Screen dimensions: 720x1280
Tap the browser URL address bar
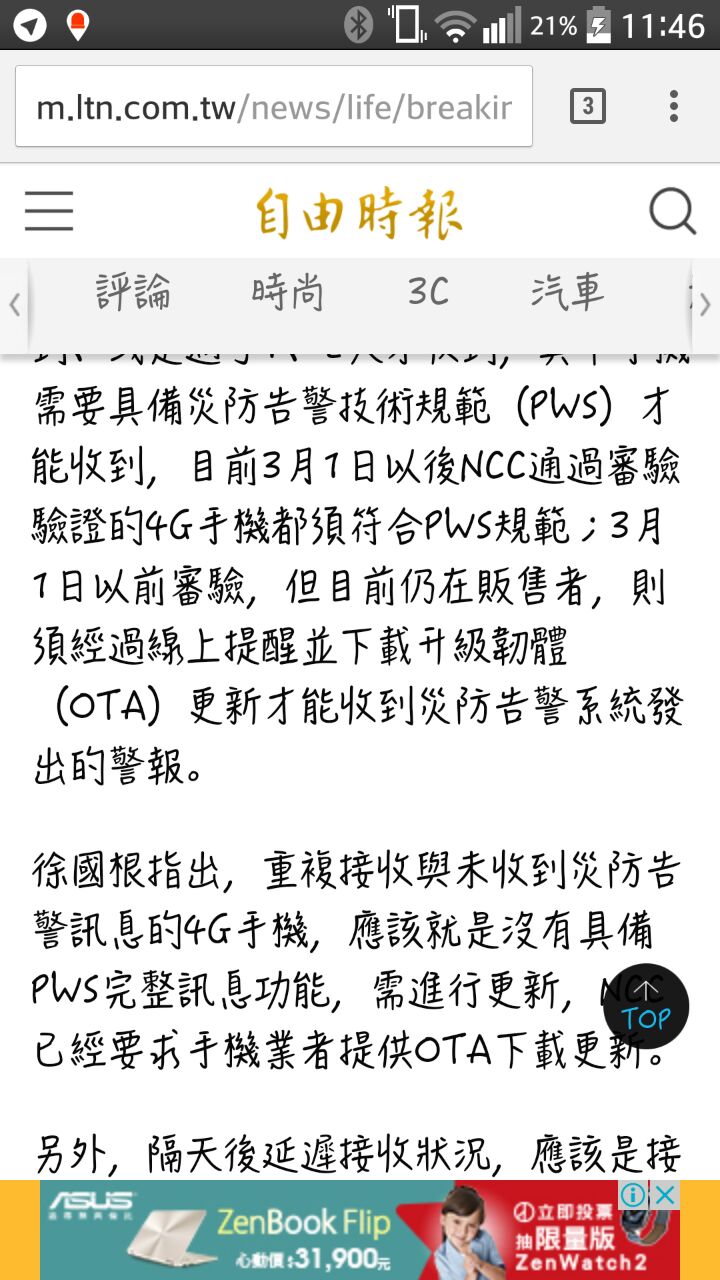click(273, 107)
